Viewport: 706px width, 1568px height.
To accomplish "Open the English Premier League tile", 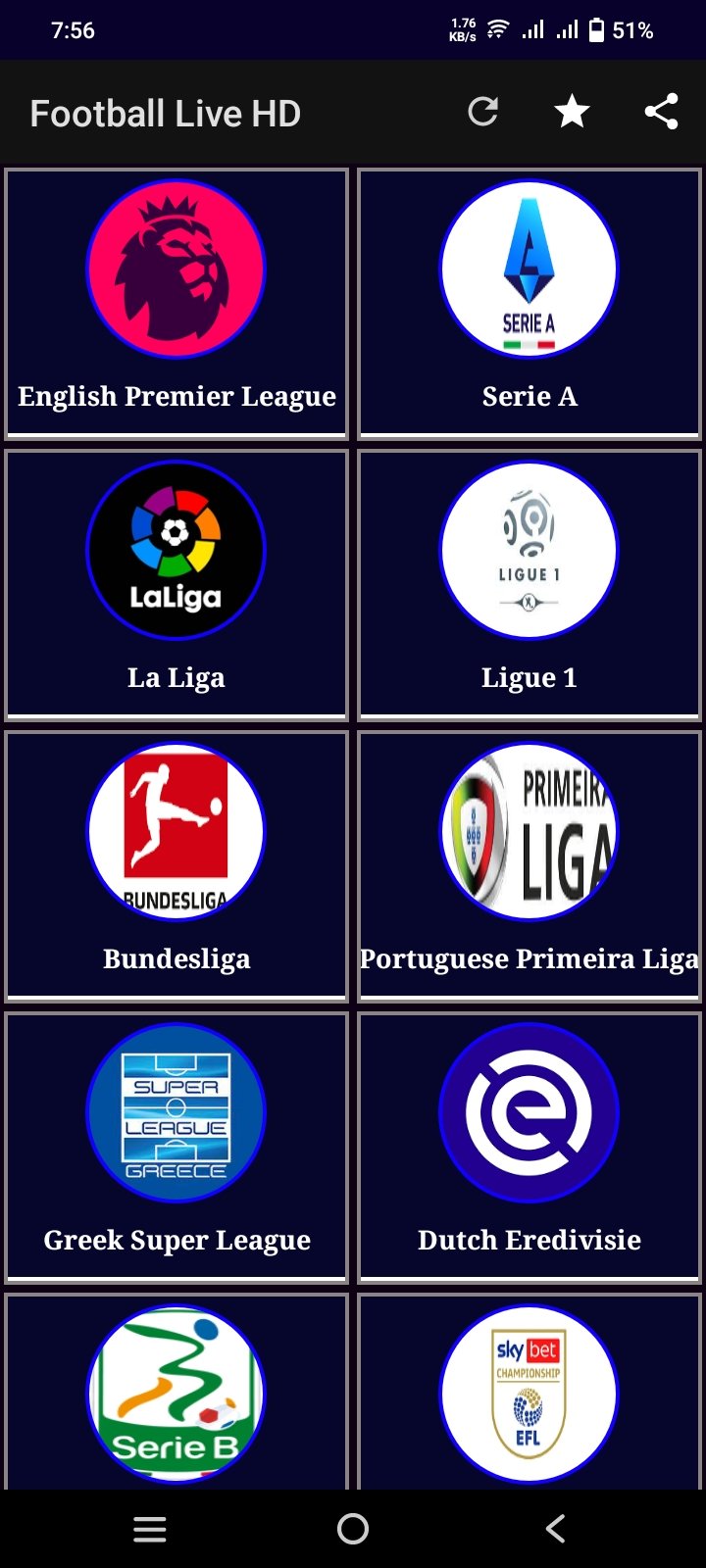I will click(x=176, y=304).
